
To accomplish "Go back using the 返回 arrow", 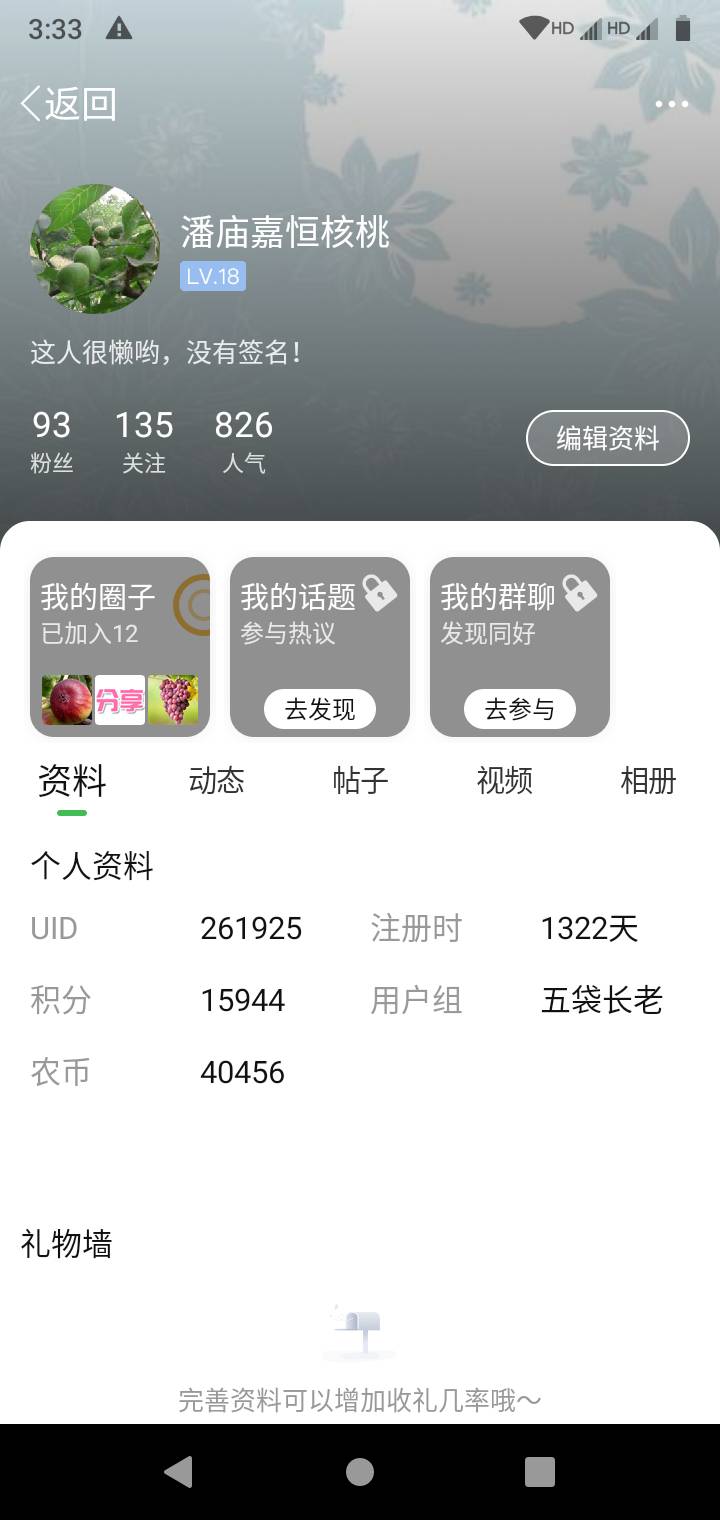I will point(68,104).
